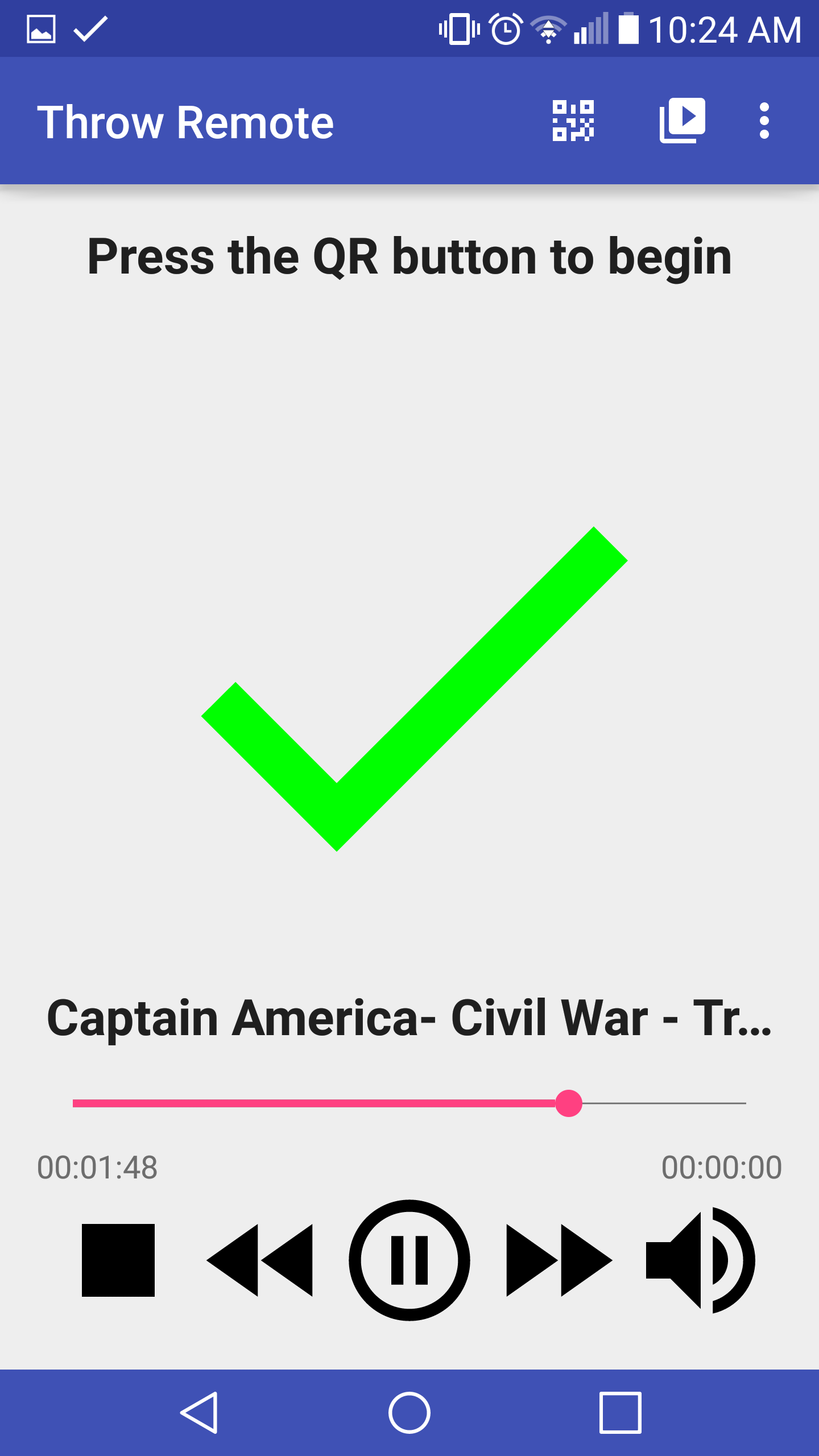Open the video library icon
The width and height of the screenshot is (819, 1456).
[682, 121]
